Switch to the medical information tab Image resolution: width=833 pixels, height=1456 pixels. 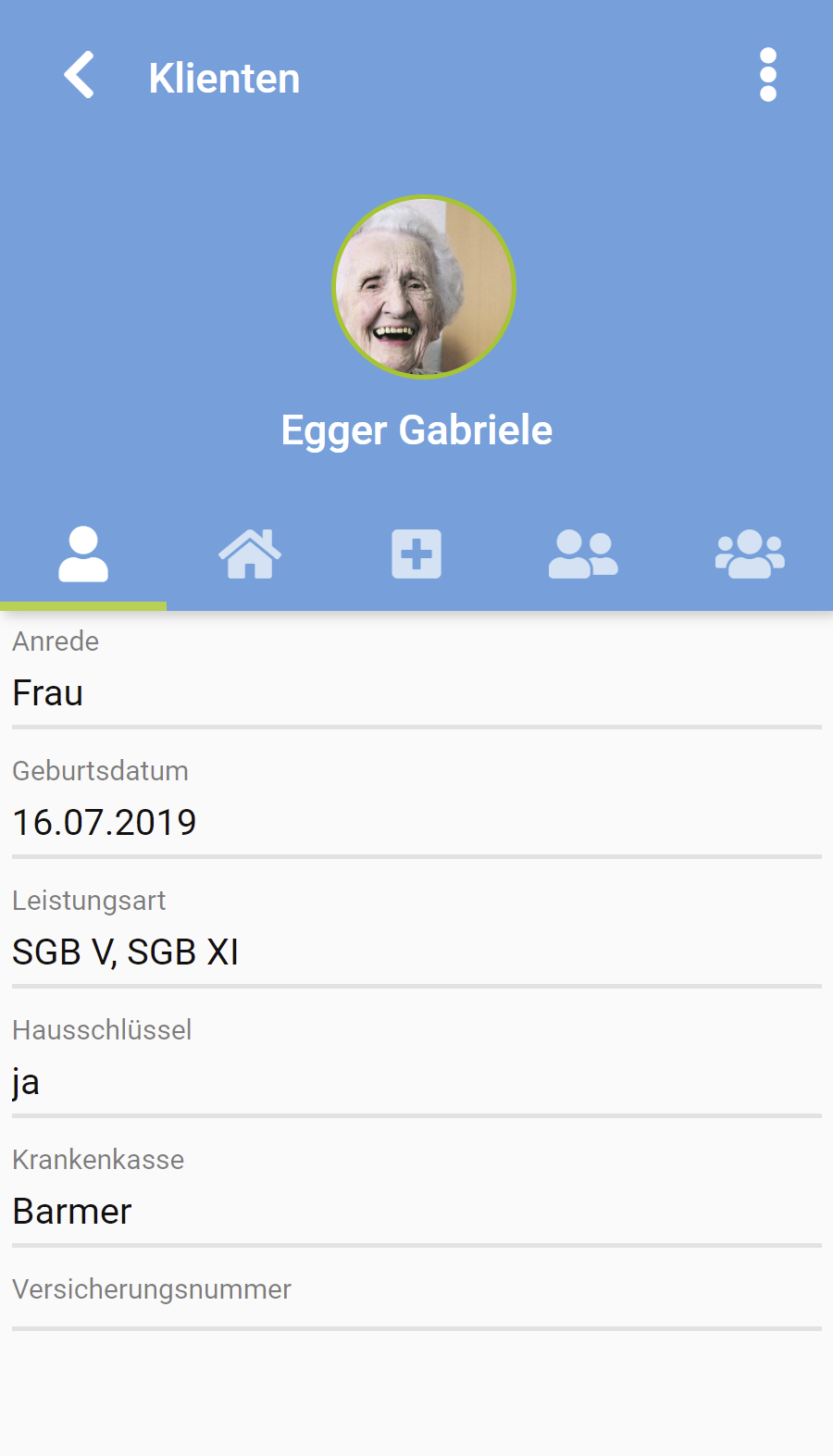click(x=416, y=554)
